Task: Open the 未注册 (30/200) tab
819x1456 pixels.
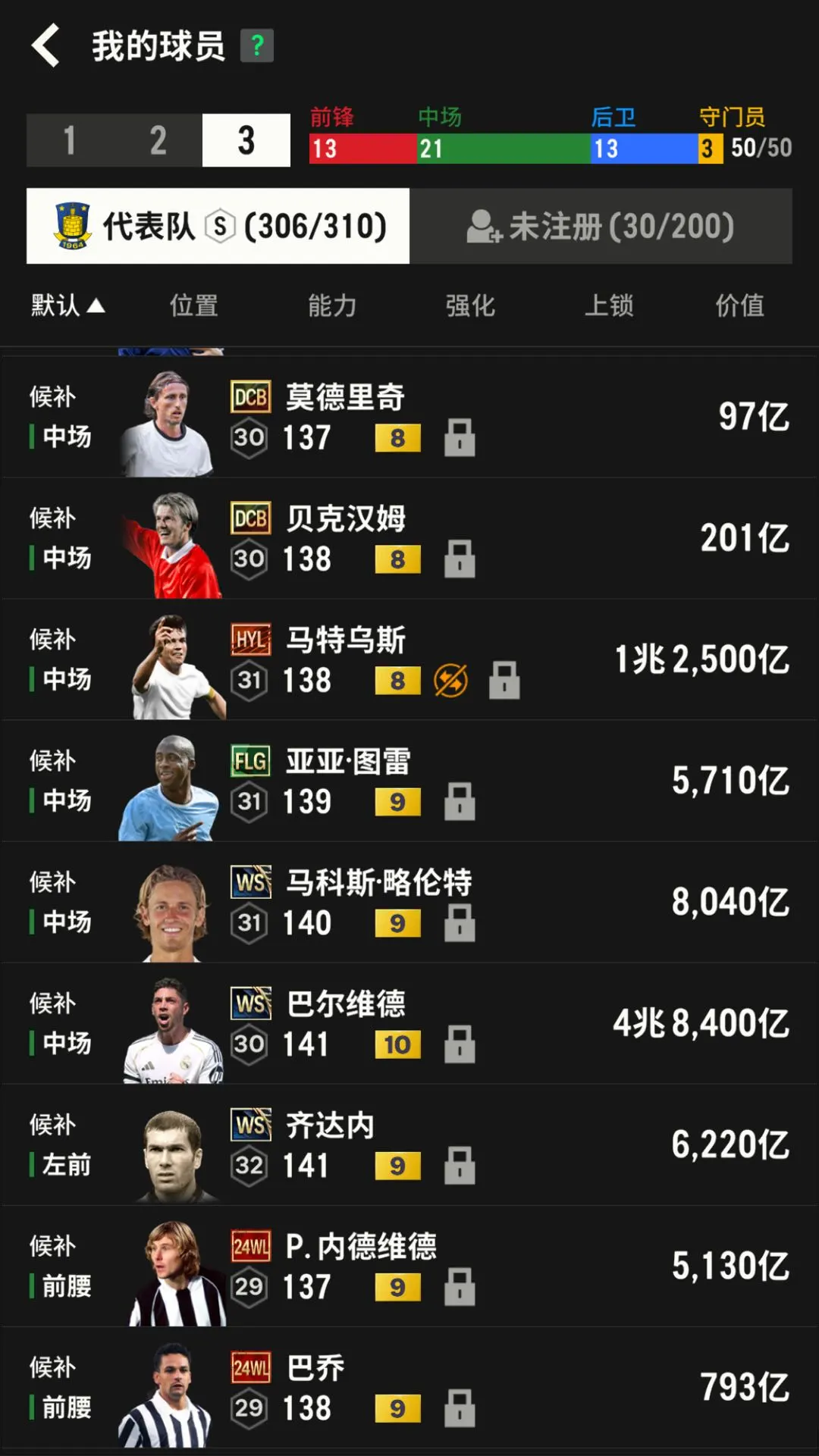Action: (x=601, y=226)
